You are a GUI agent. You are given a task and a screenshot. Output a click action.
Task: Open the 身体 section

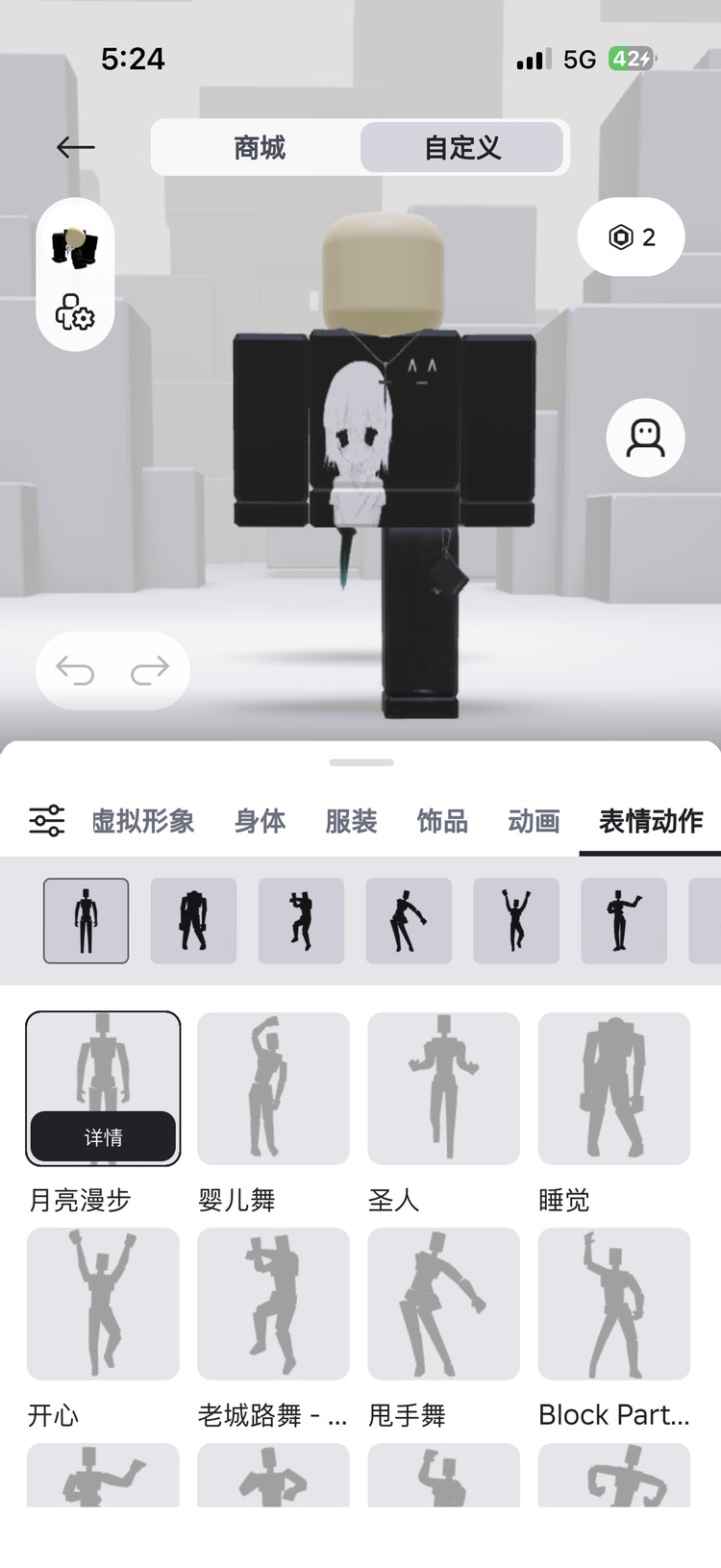(259, 822)
